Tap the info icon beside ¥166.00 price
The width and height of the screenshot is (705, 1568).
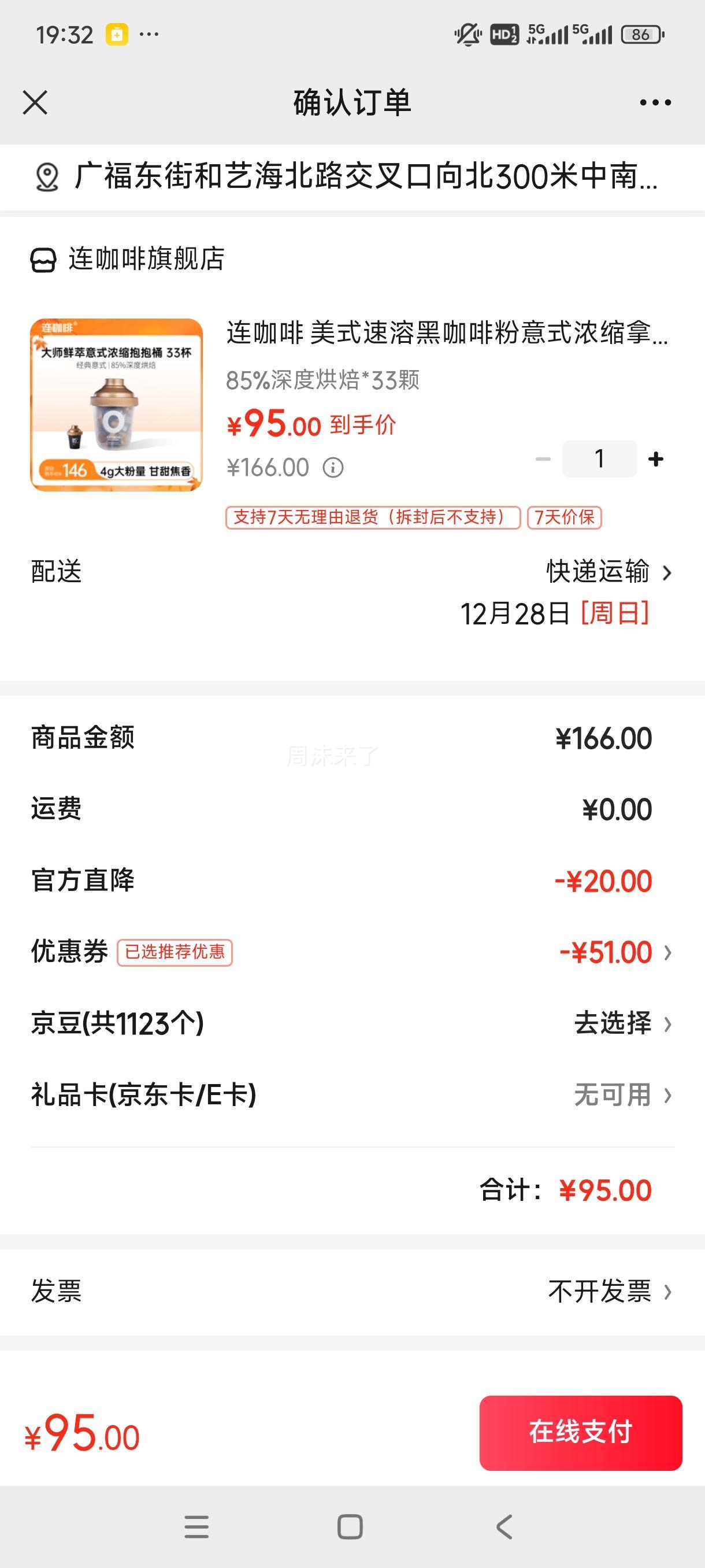pyautogui.click(x=333, y=468)
